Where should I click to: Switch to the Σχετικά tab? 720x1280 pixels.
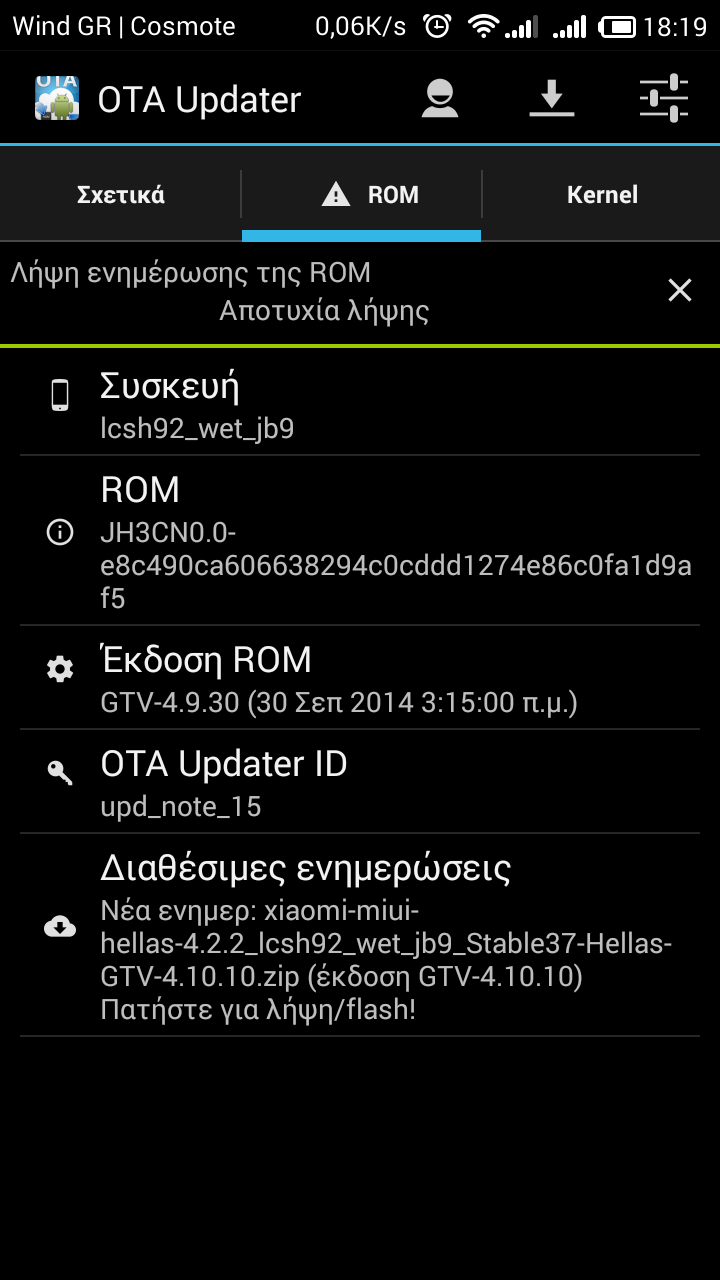click(121, 195)
